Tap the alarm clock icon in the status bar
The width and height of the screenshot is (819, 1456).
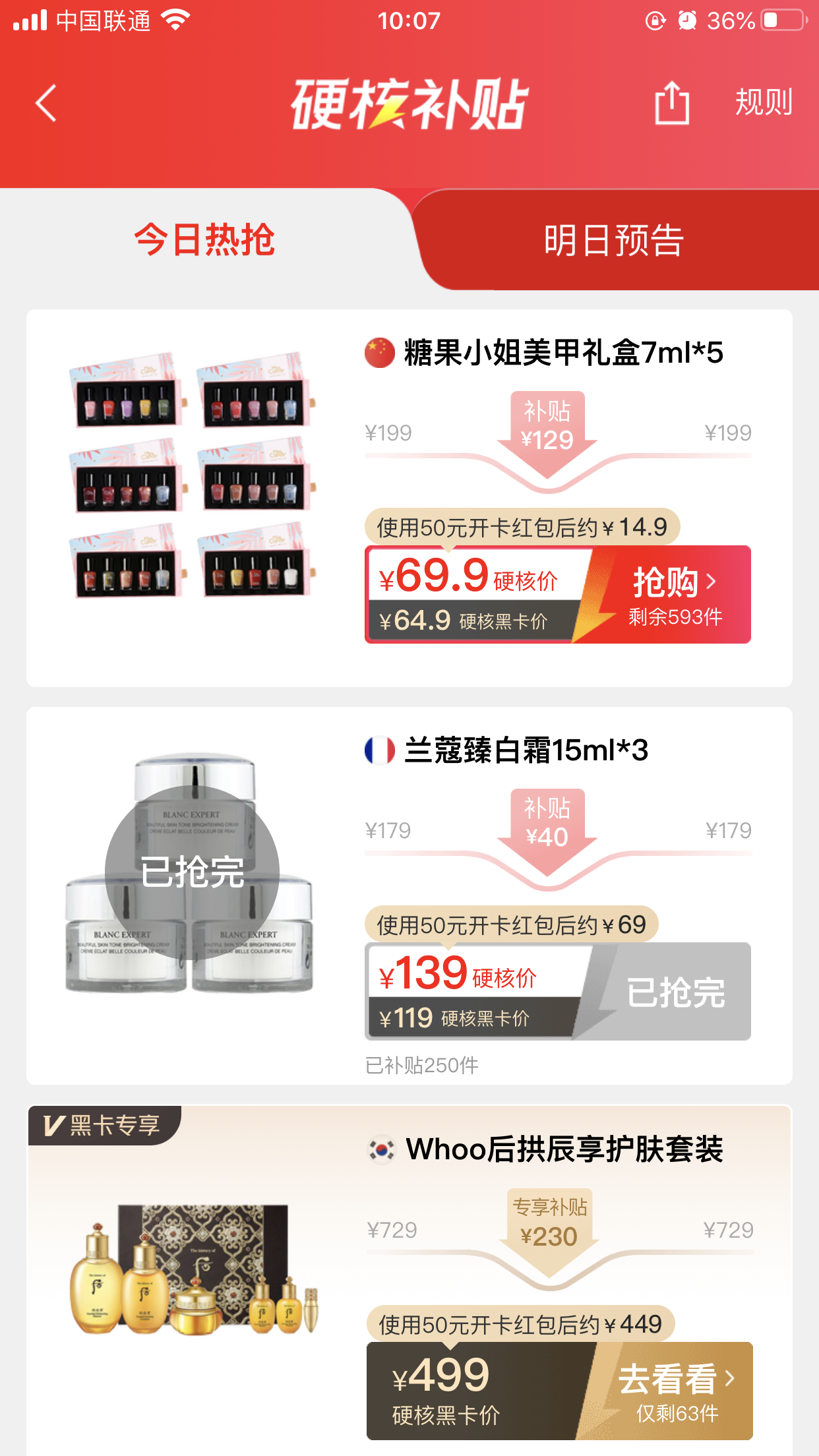pos(688,20)
